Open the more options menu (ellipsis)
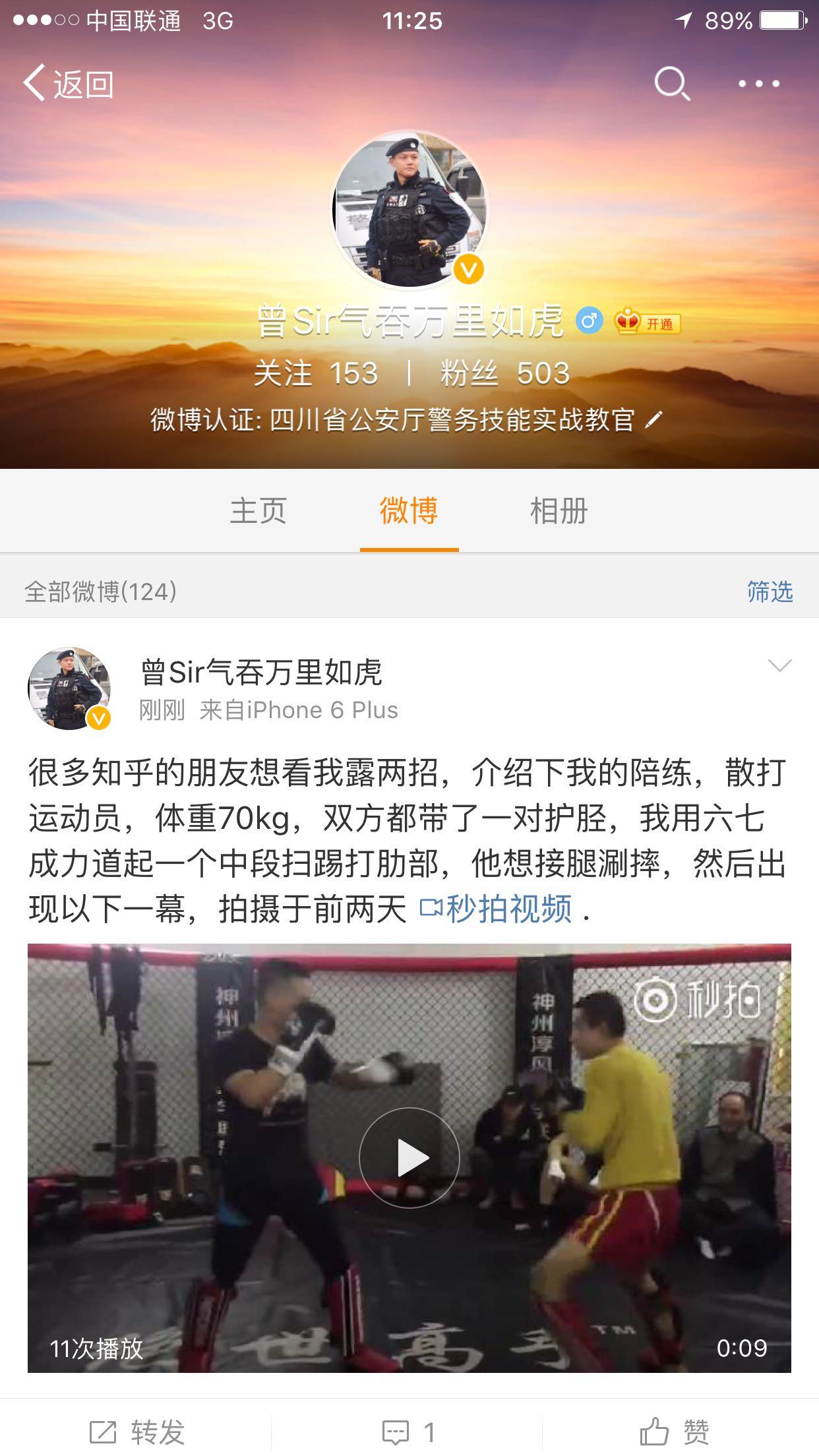The height and width of the screenshot is (1456, 819). (757, 84)
